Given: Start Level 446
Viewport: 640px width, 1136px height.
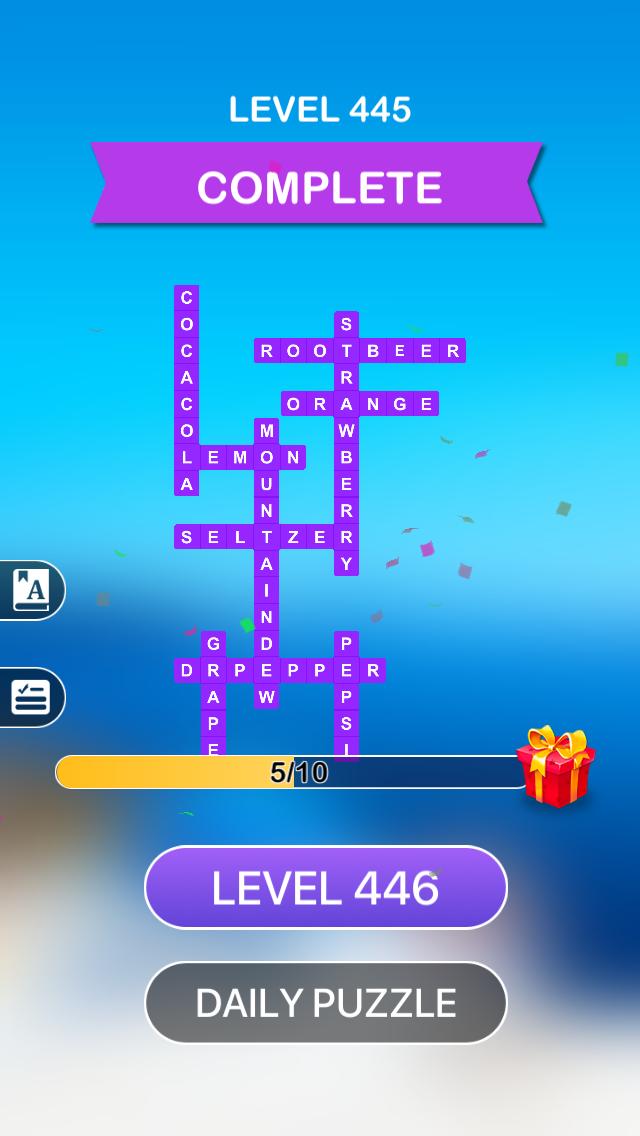Looking at the screenshot, I should coord(325,887).
